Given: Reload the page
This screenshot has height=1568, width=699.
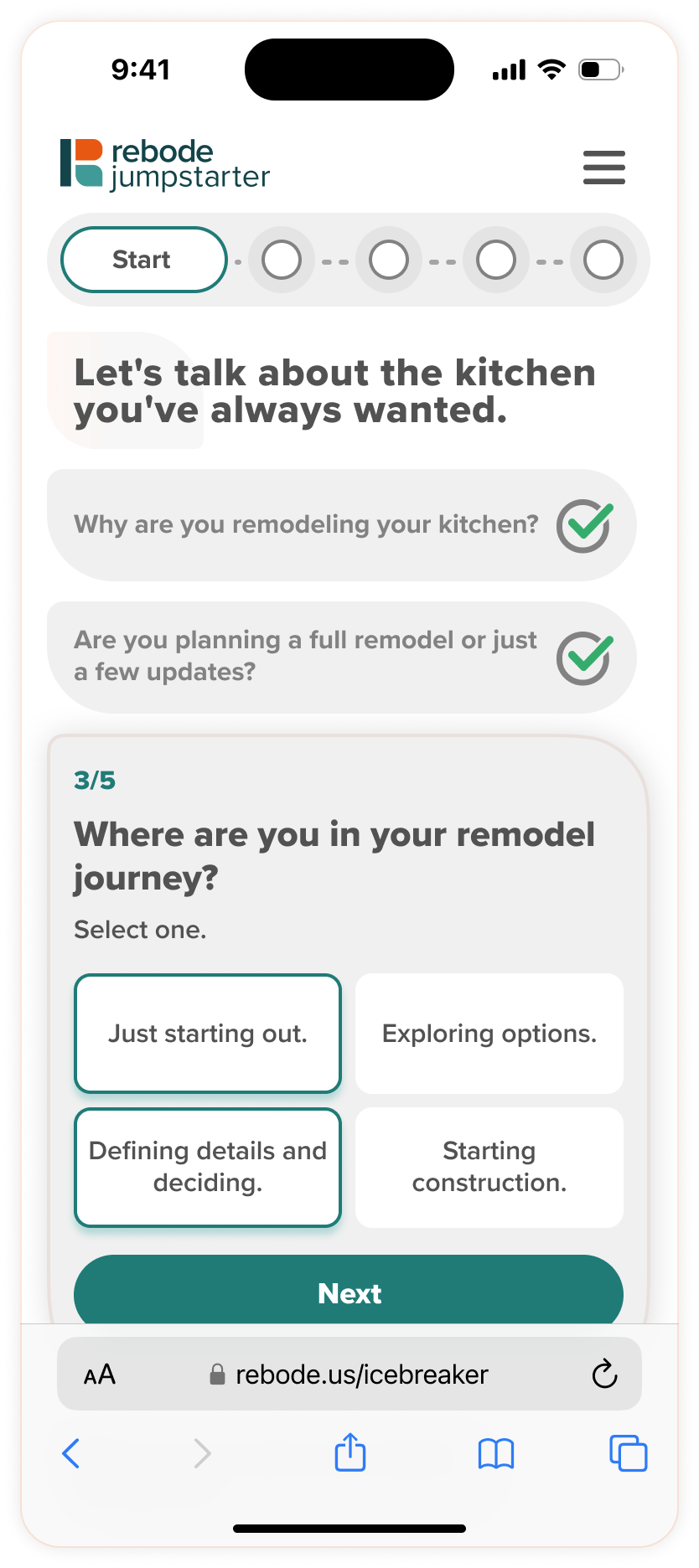Looking at the screenshot, I should coord(604,1374).
